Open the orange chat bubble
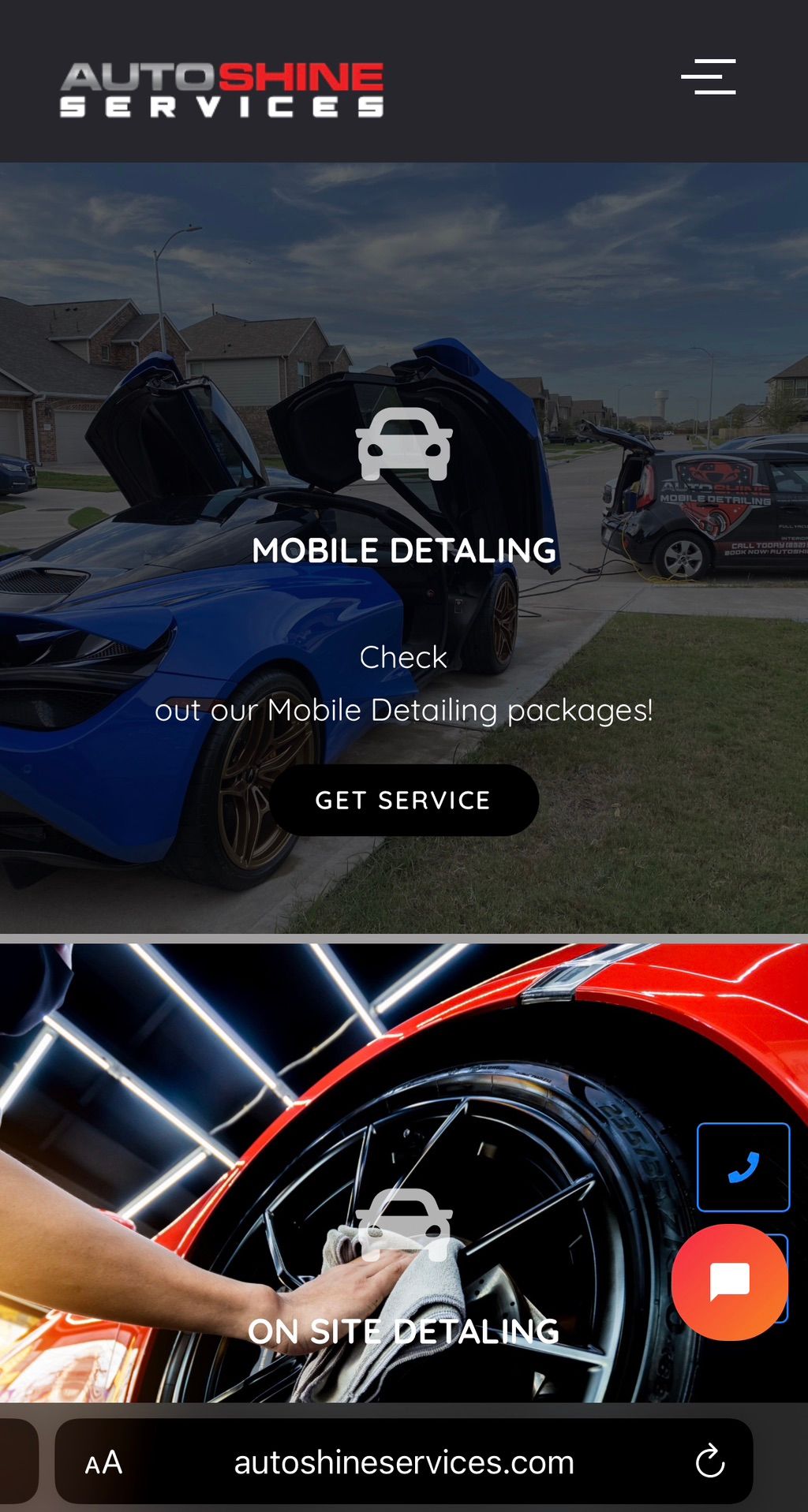 (729, 1282)
